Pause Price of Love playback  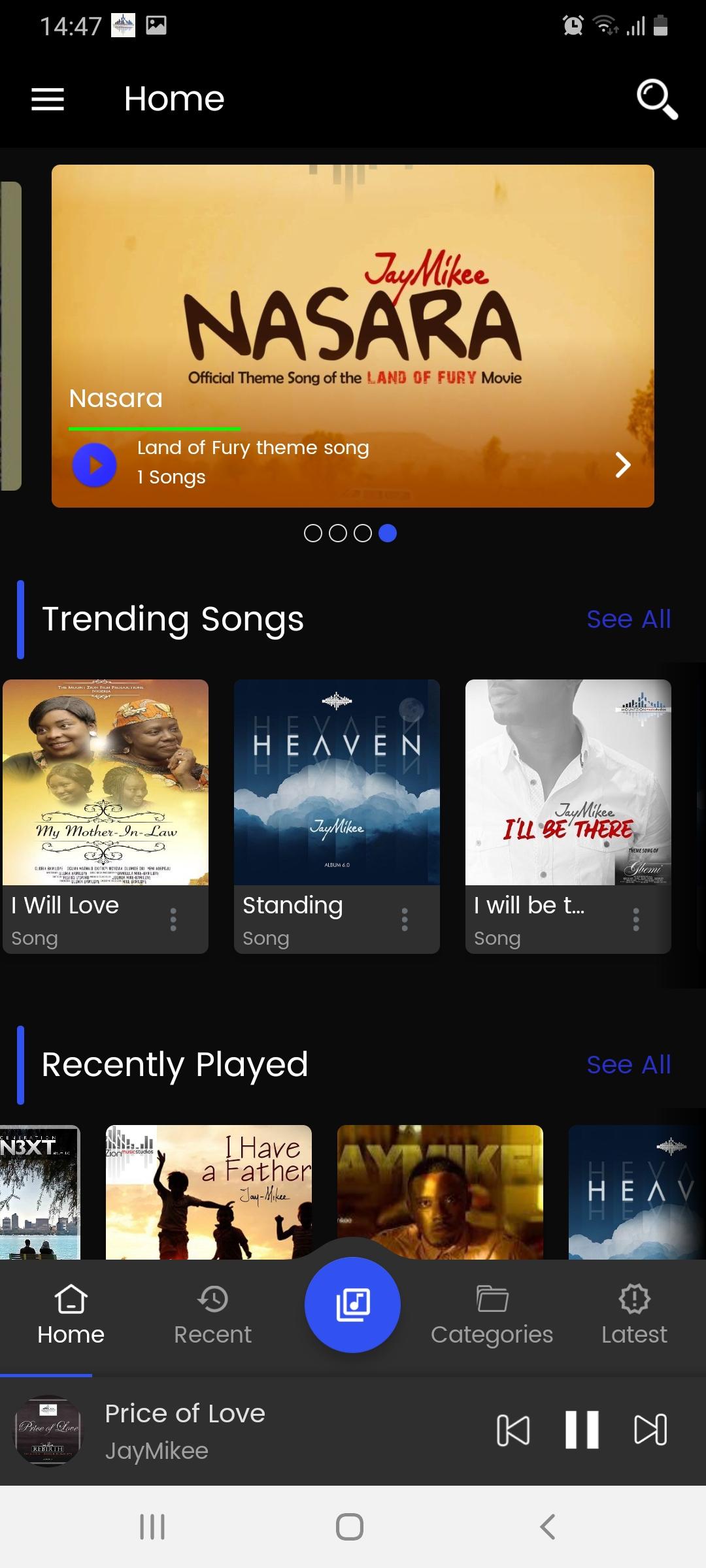tap(582, 1430)
